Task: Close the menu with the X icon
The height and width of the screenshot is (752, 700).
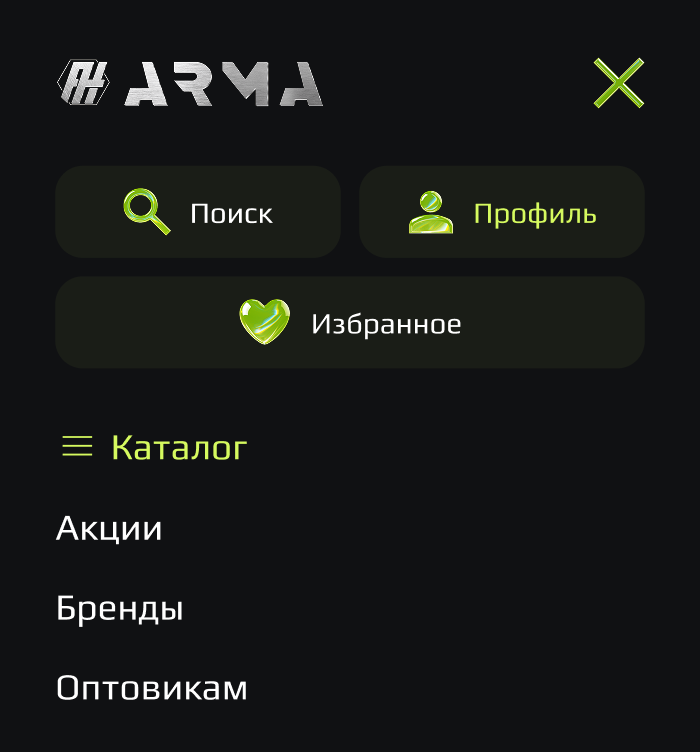Action: point(618,83)
